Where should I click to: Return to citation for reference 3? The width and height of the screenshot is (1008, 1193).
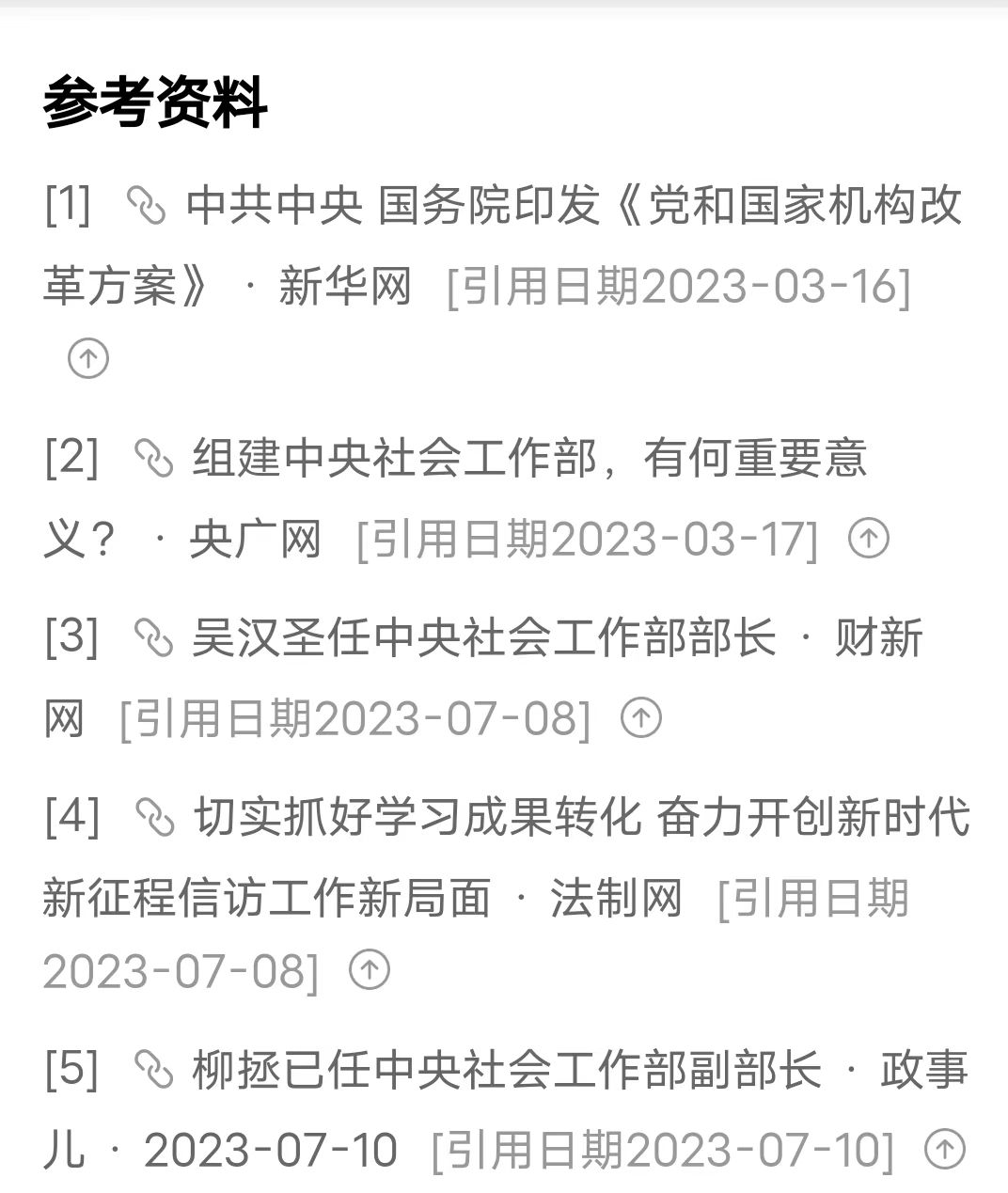coord(641,719)
